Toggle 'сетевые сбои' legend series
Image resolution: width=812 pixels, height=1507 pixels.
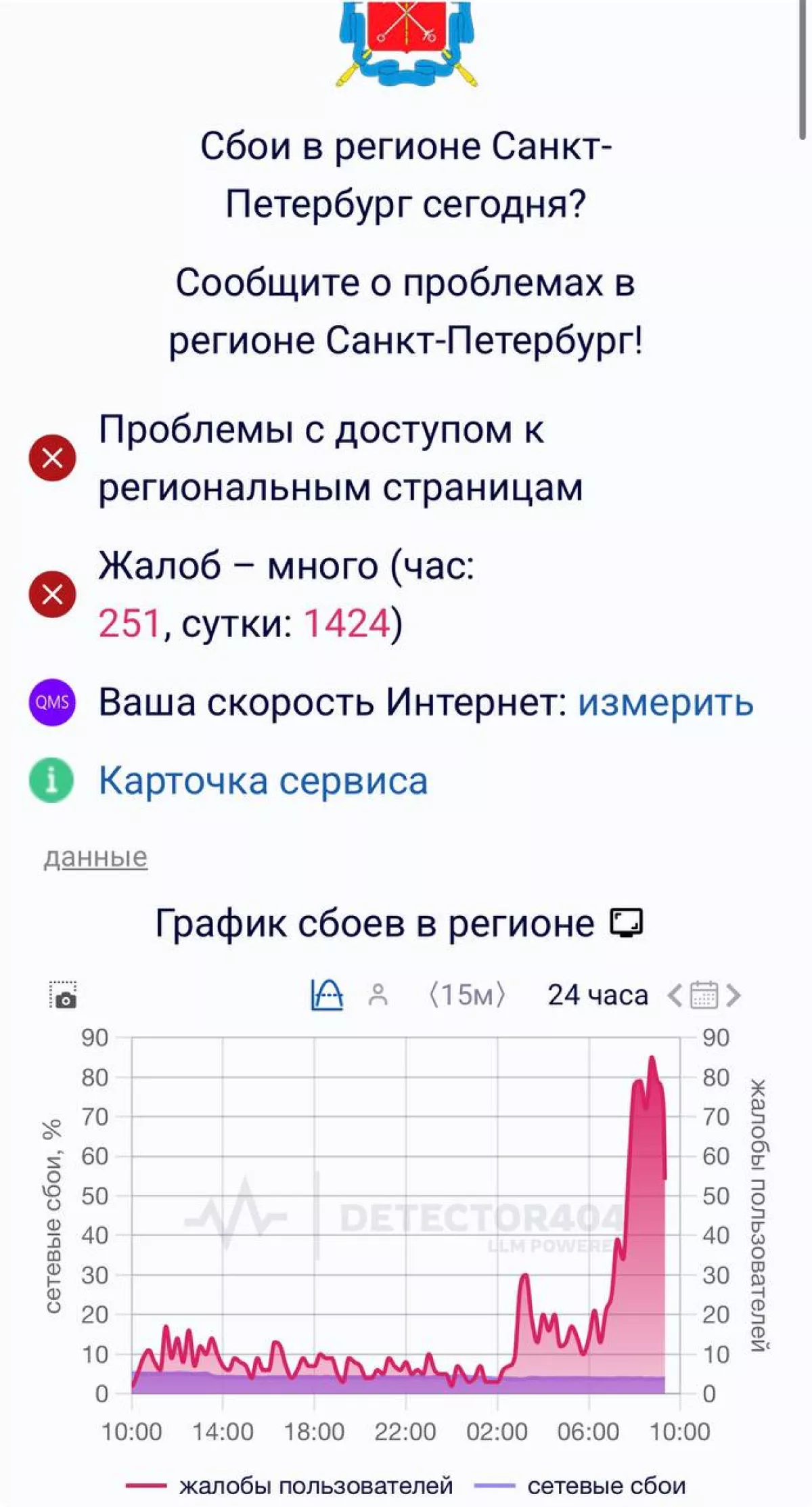point(581,1486)
